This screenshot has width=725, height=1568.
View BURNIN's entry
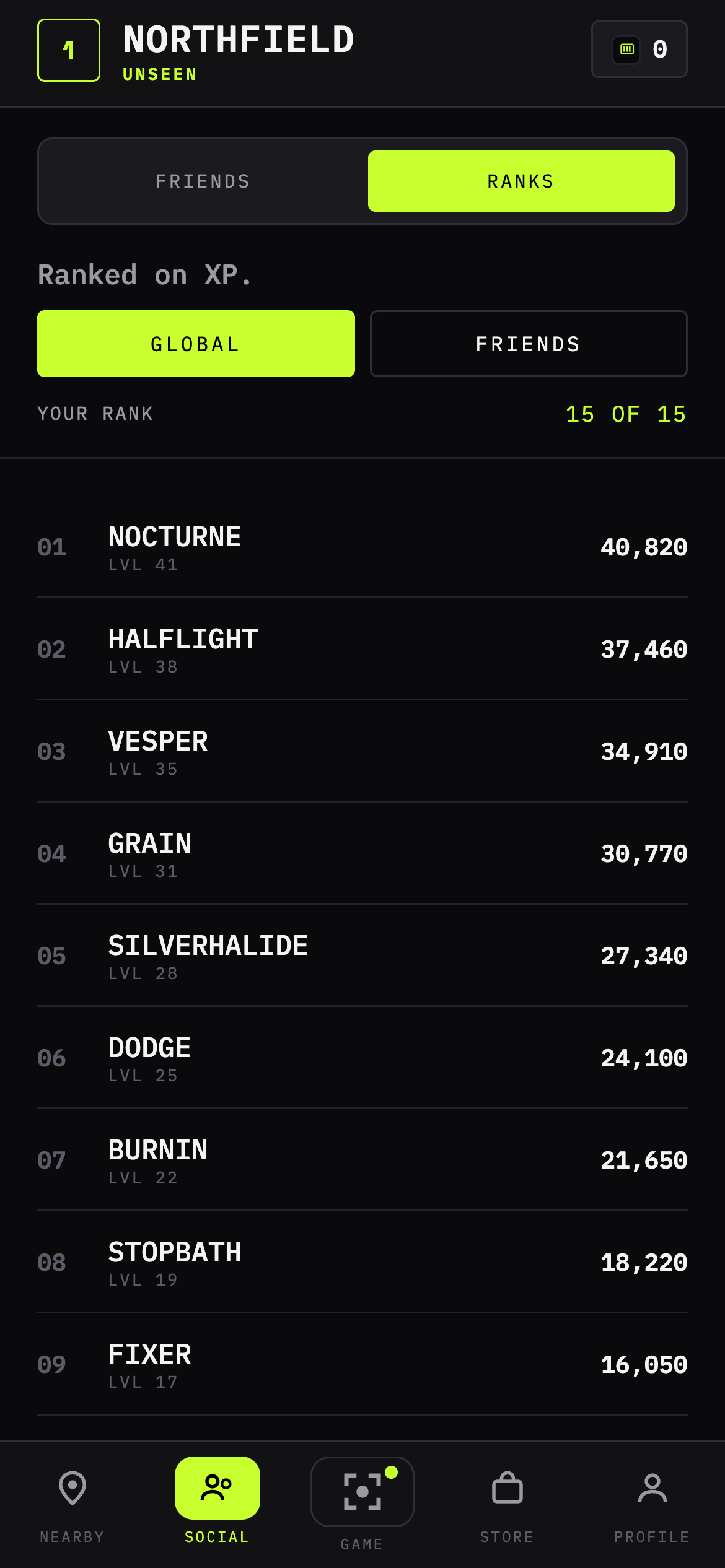coord(362,1160)
